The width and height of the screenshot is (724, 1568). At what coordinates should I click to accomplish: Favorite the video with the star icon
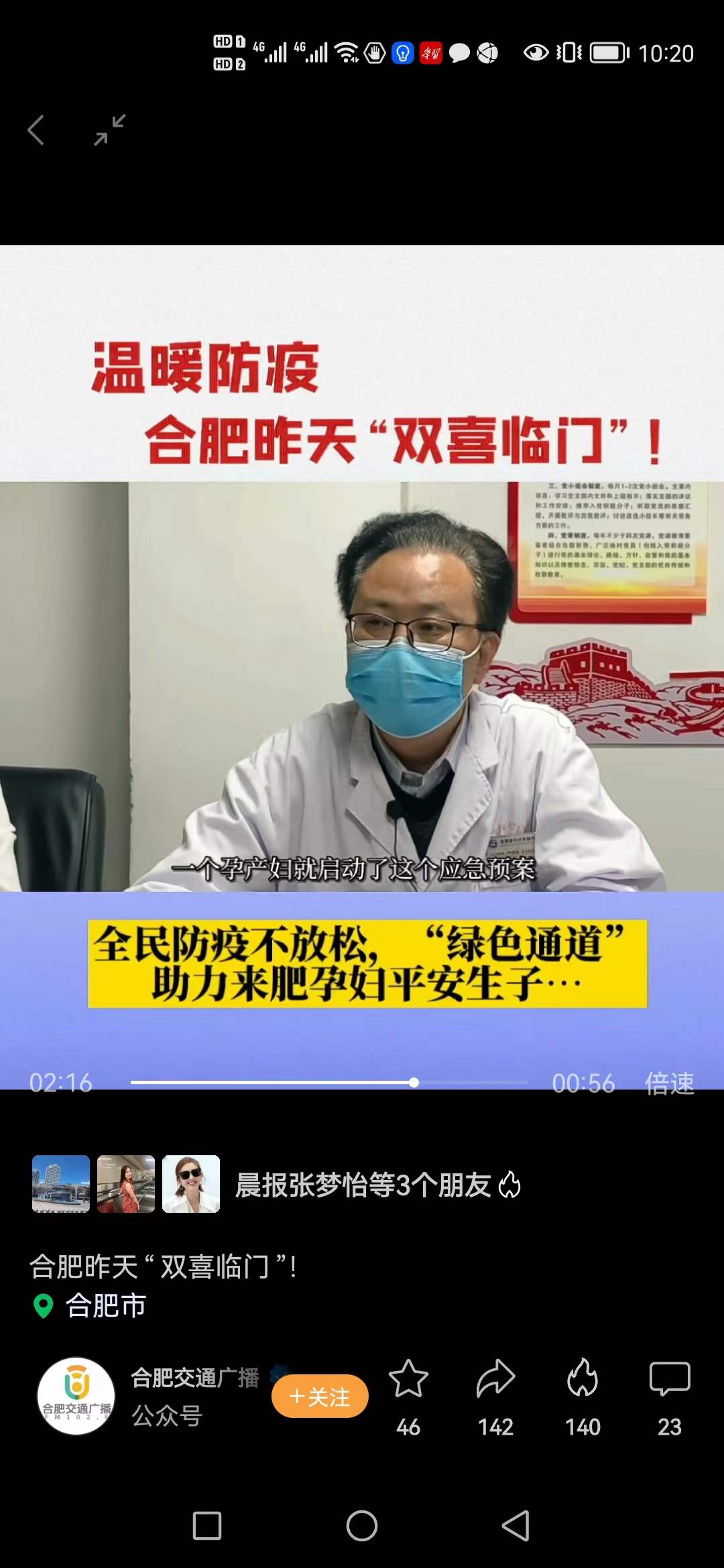(x=408, y=1379)
